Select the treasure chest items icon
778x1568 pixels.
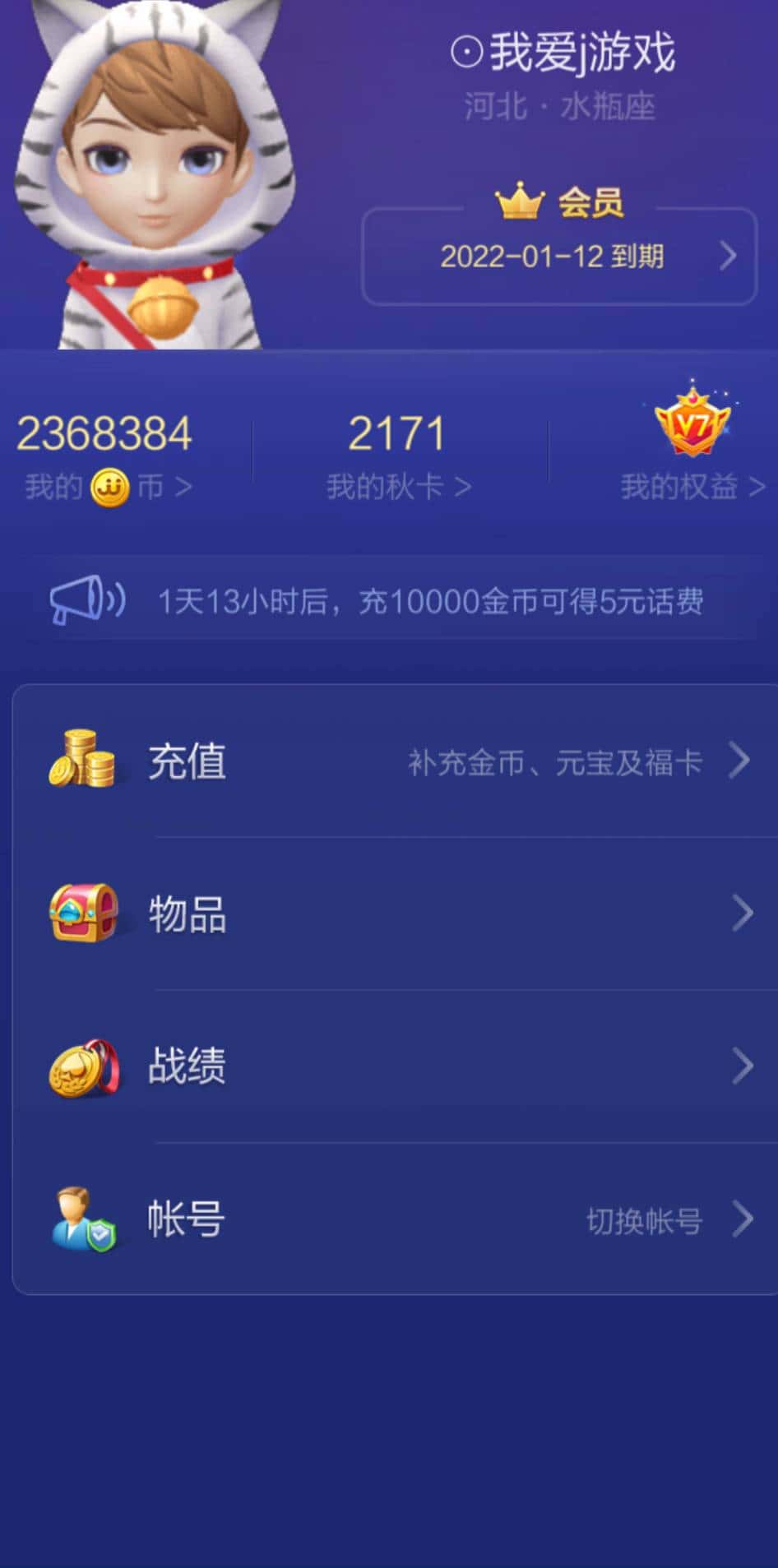tap(82, 911)
